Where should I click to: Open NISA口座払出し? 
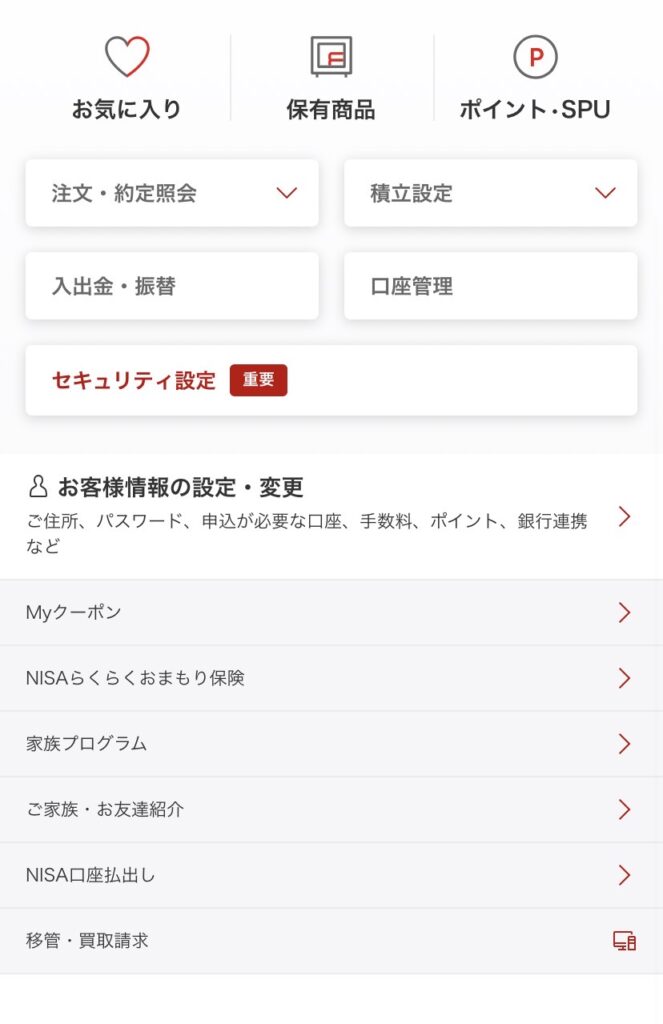tap(331, 876)
